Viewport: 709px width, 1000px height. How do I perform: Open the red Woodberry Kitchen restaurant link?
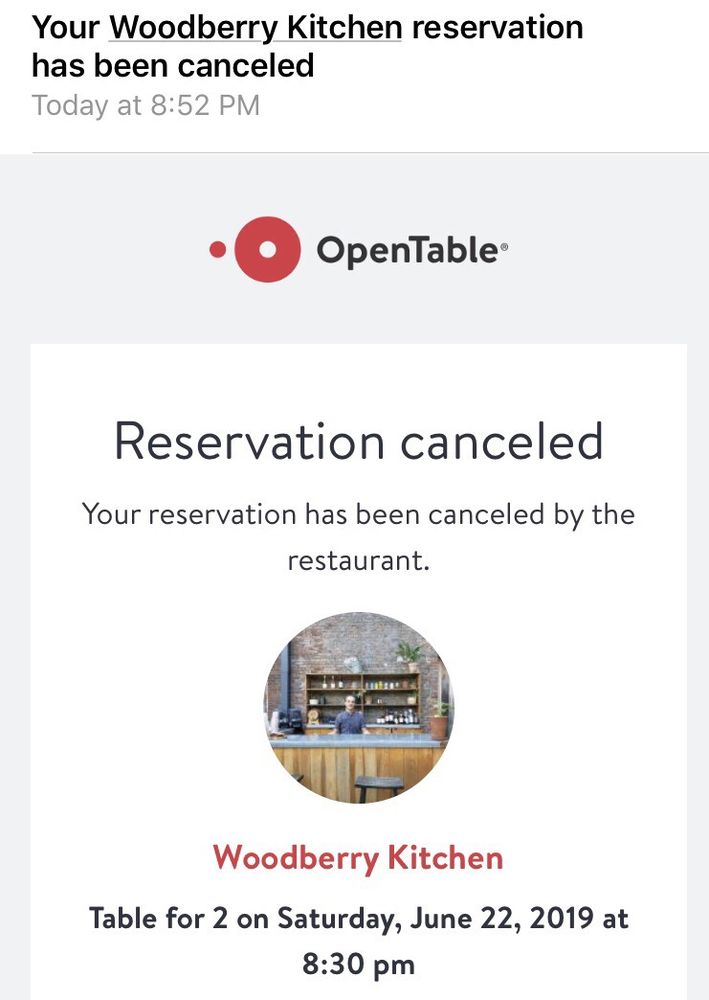point(358,858)
